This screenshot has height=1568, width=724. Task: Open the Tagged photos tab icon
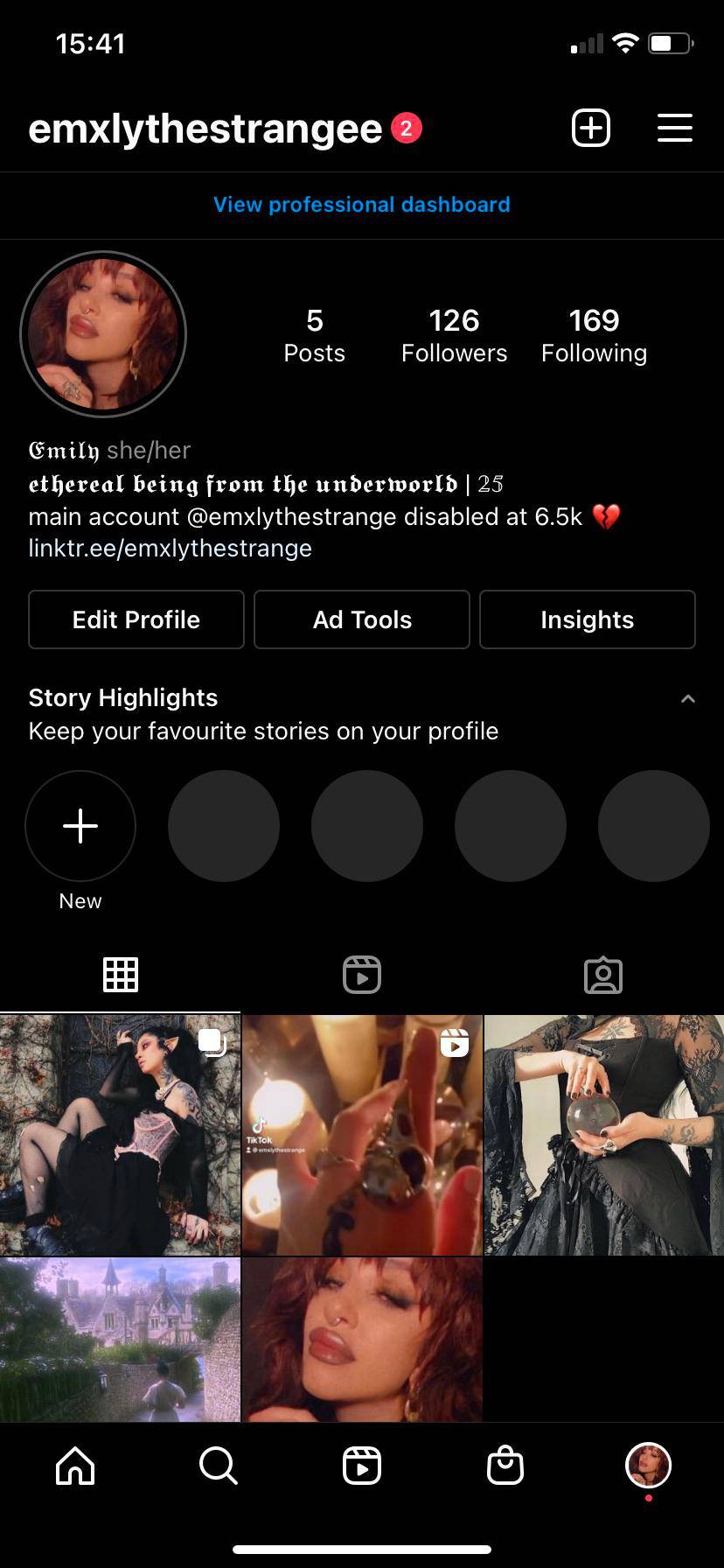(x=602, y=974)
